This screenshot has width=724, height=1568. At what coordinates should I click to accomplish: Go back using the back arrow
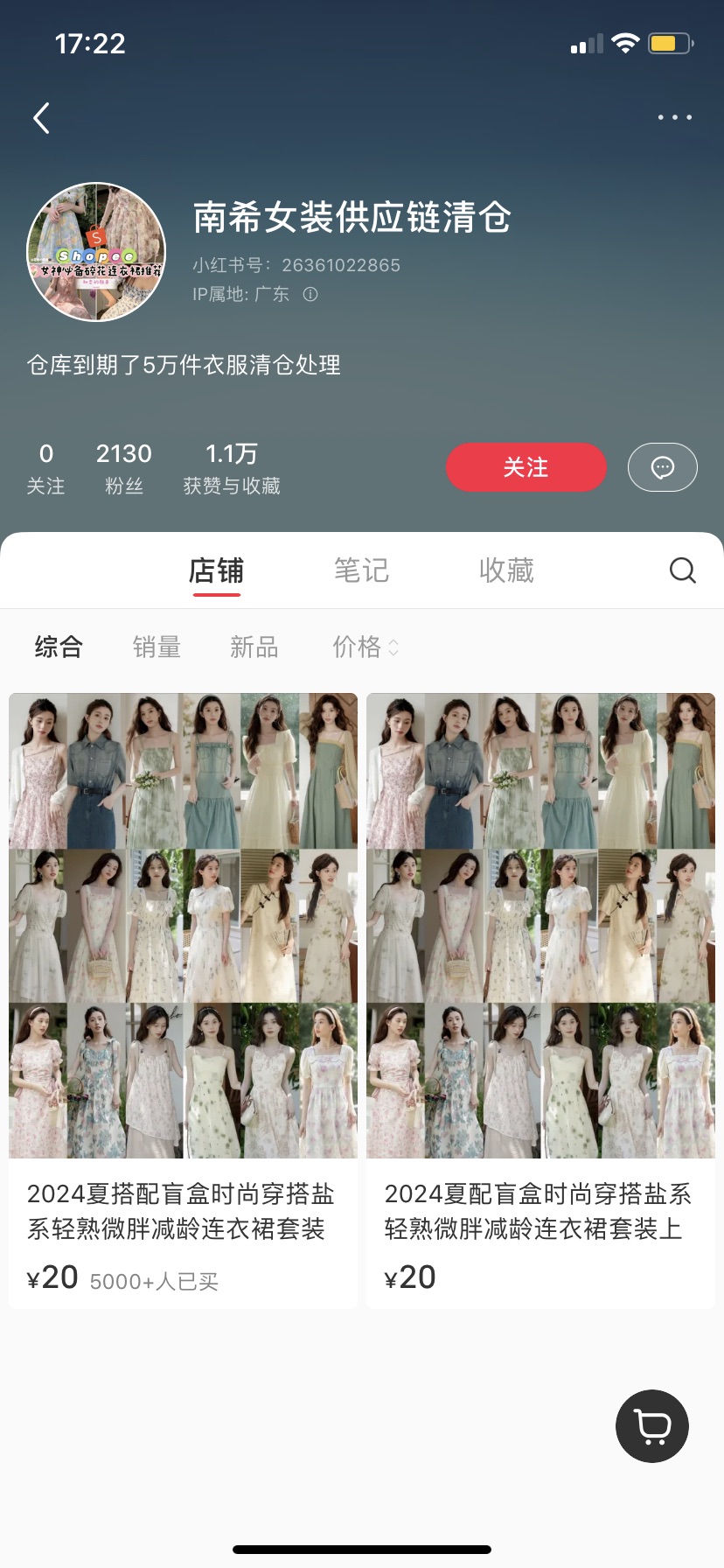click(41, 118)
